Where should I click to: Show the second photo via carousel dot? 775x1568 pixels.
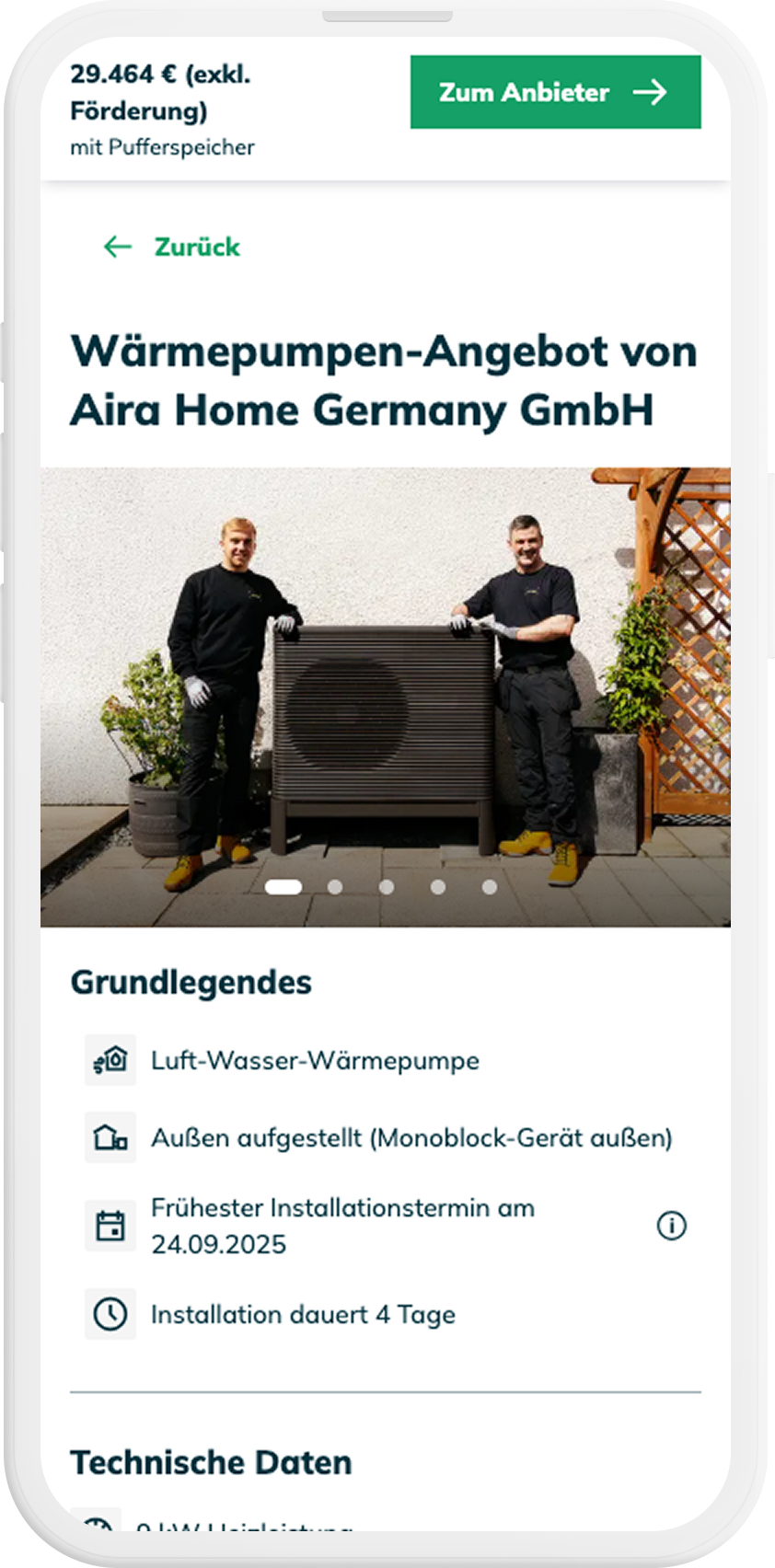[335, 887]
